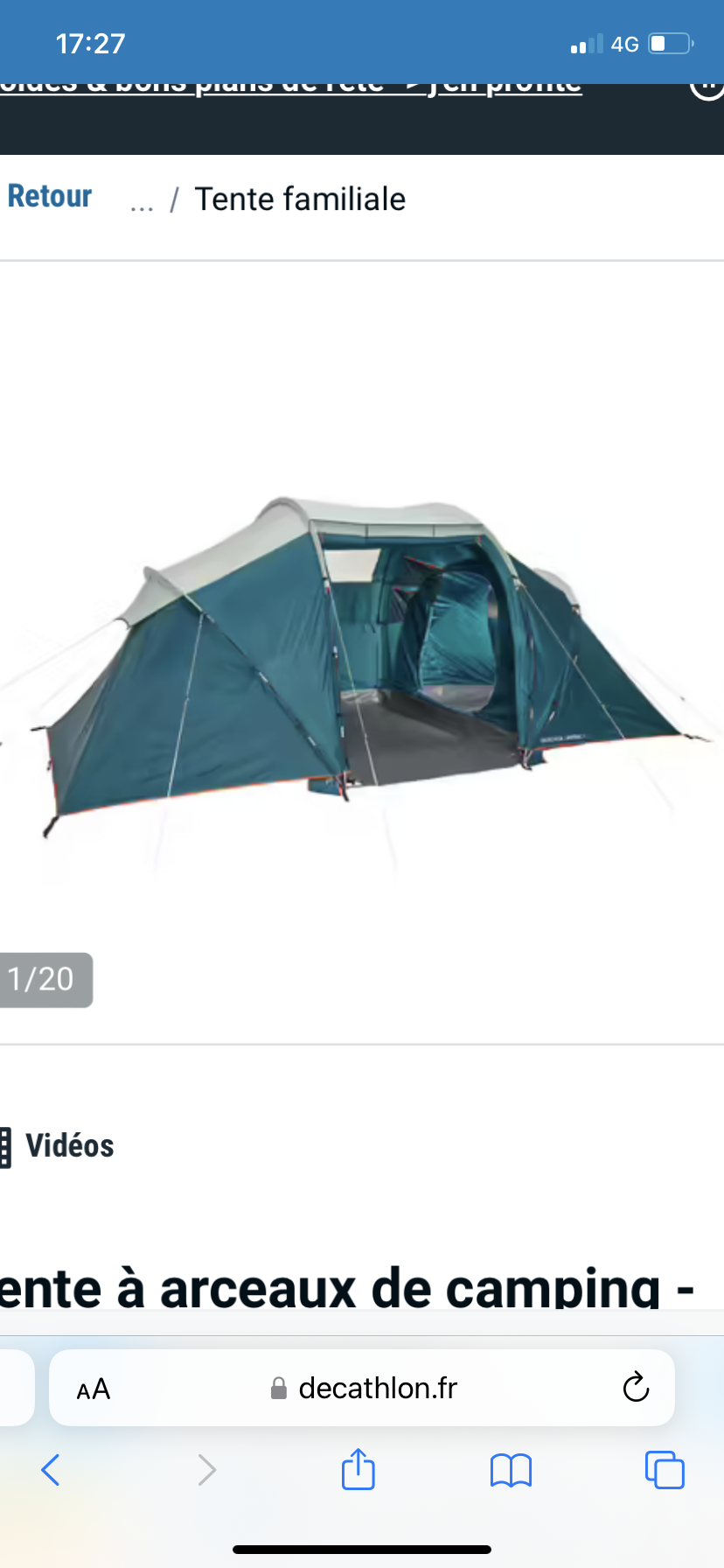Viewport: 724px width, 1568px height.
Task: Reload the current page
Action: coord(636,1387)
